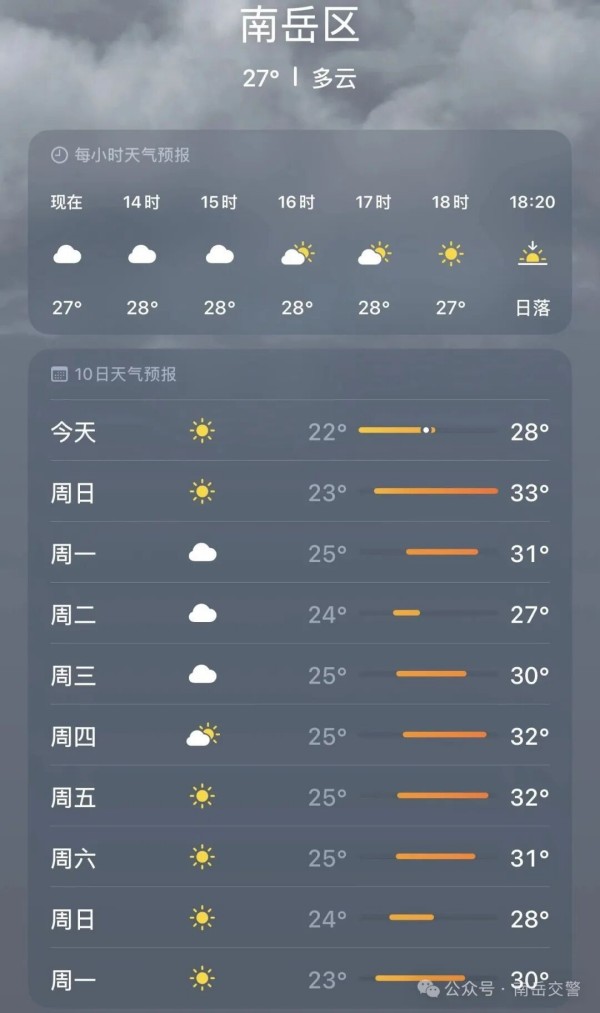
Task: View the 周一 forecast with 31° high
Action: click(300, 553)
